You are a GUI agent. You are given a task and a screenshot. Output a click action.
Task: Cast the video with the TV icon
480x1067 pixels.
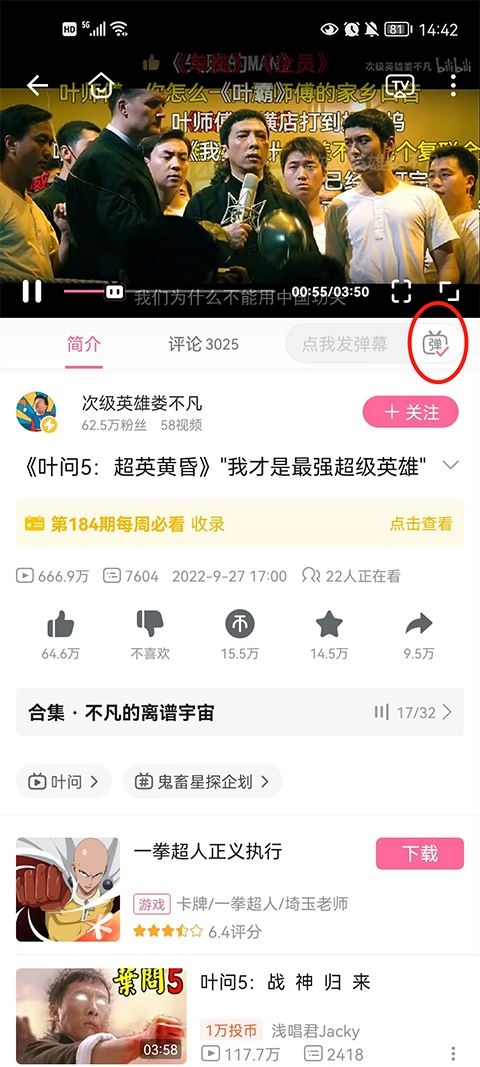tap(400, 86)
